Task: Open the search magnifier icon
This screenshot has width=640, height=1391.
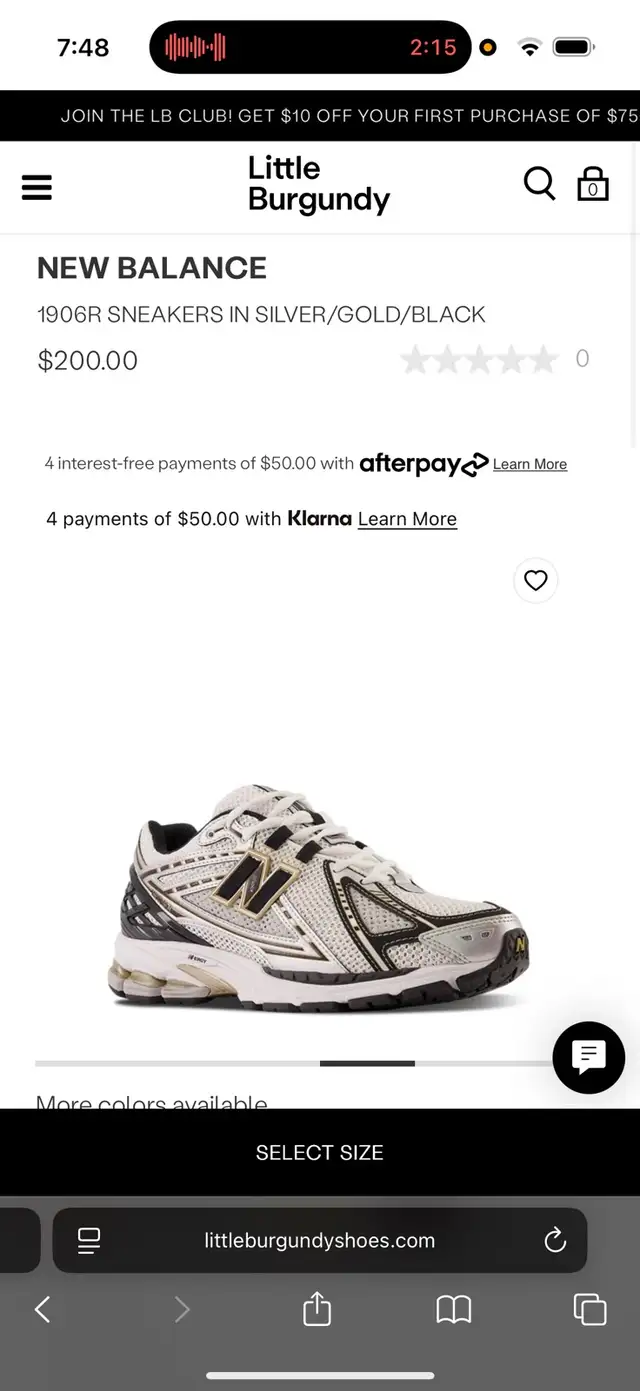Action: [539, 184]
